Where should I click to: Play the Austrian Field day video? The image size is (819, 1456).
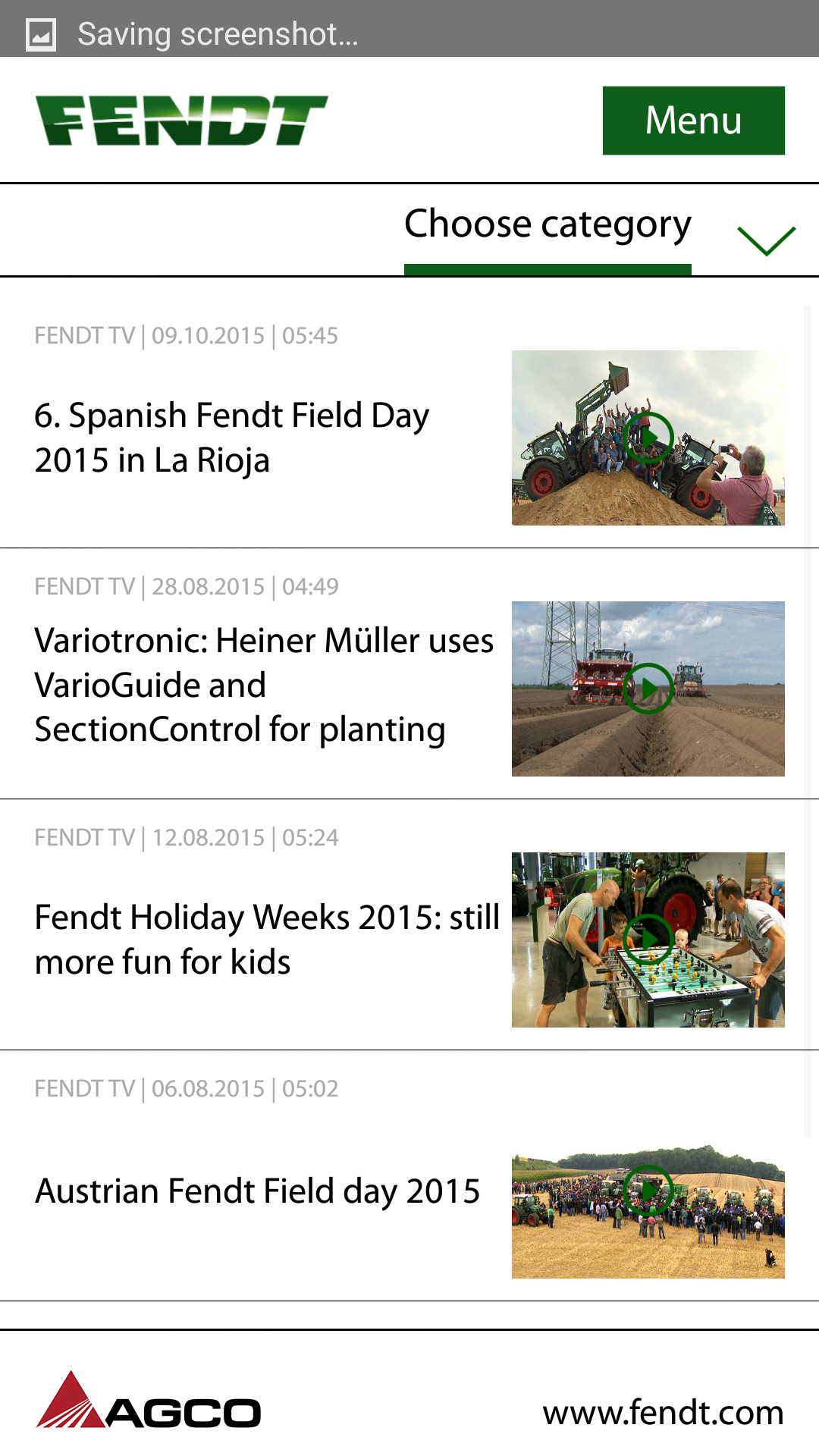point(648,1191)
